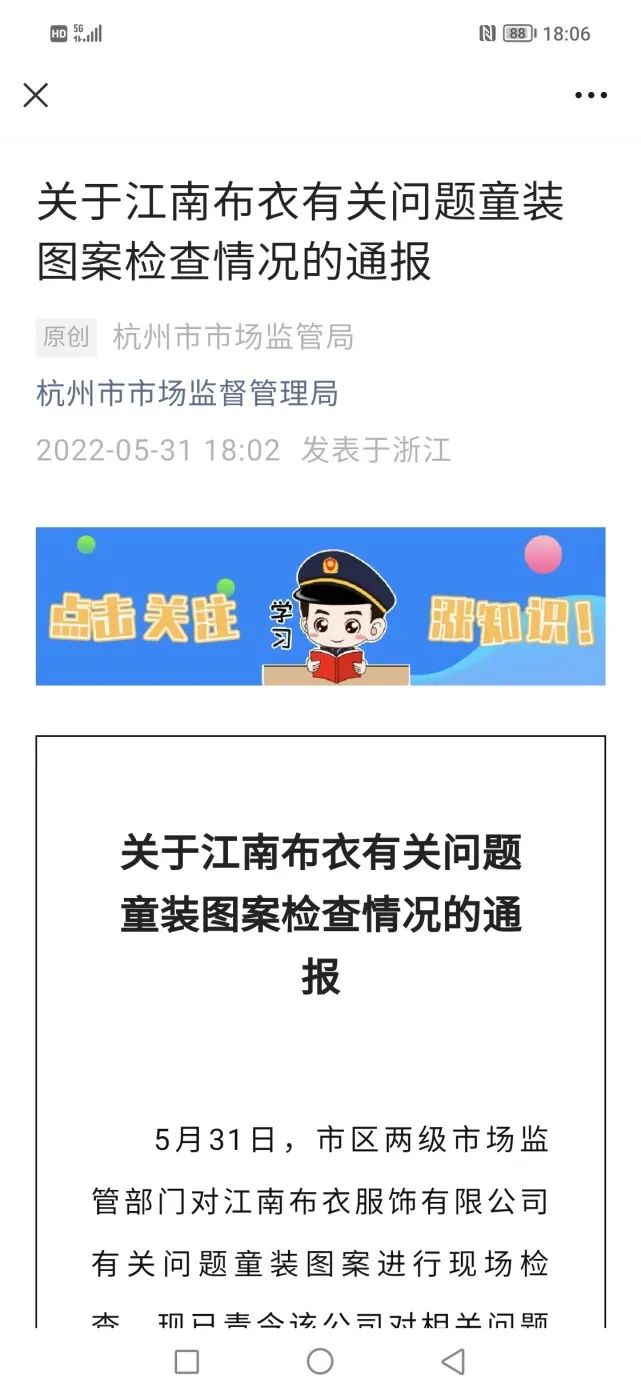Screen dimensions: 641x1395
Task: Close the article page
Action: (36, 95)
